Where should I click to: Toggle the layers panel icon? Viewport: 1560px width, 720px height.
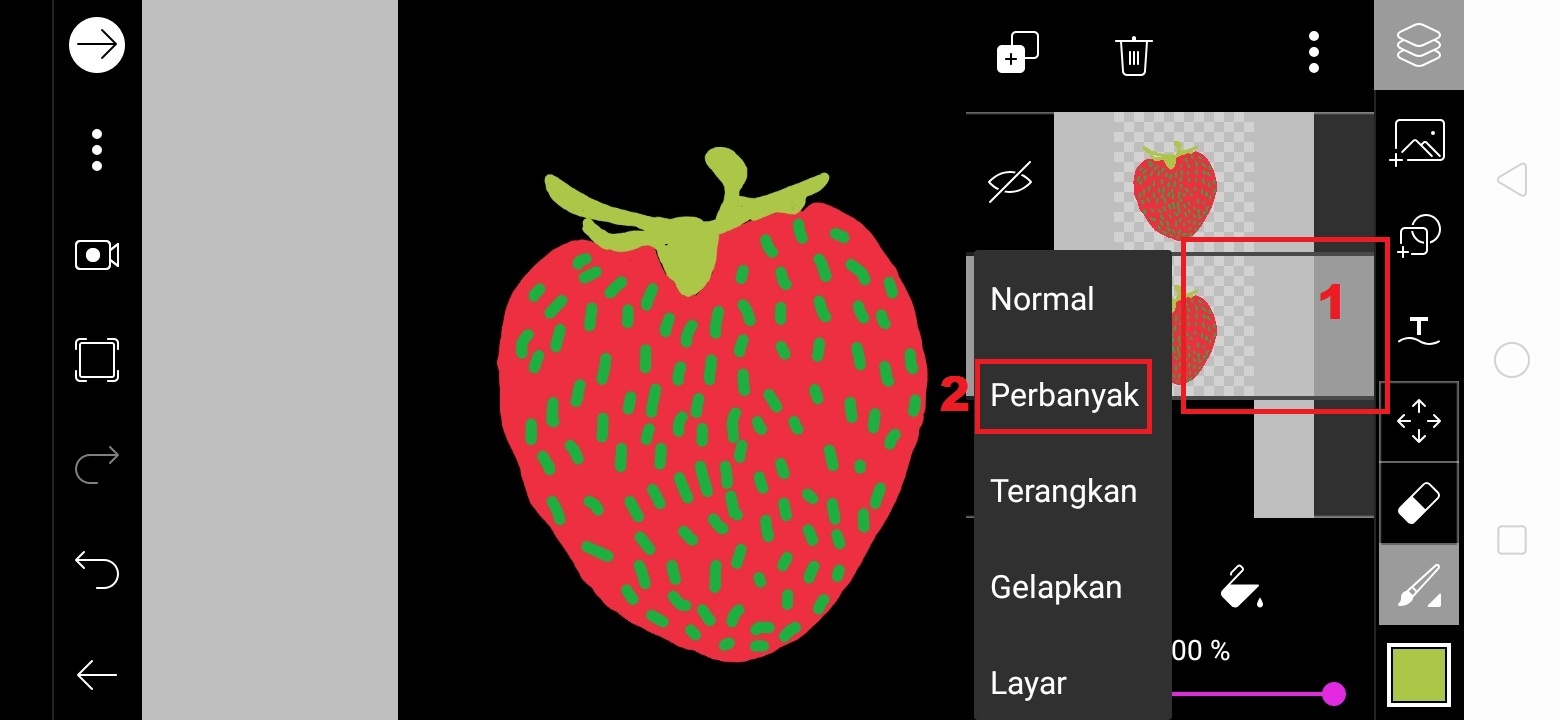coord(1419,46)
